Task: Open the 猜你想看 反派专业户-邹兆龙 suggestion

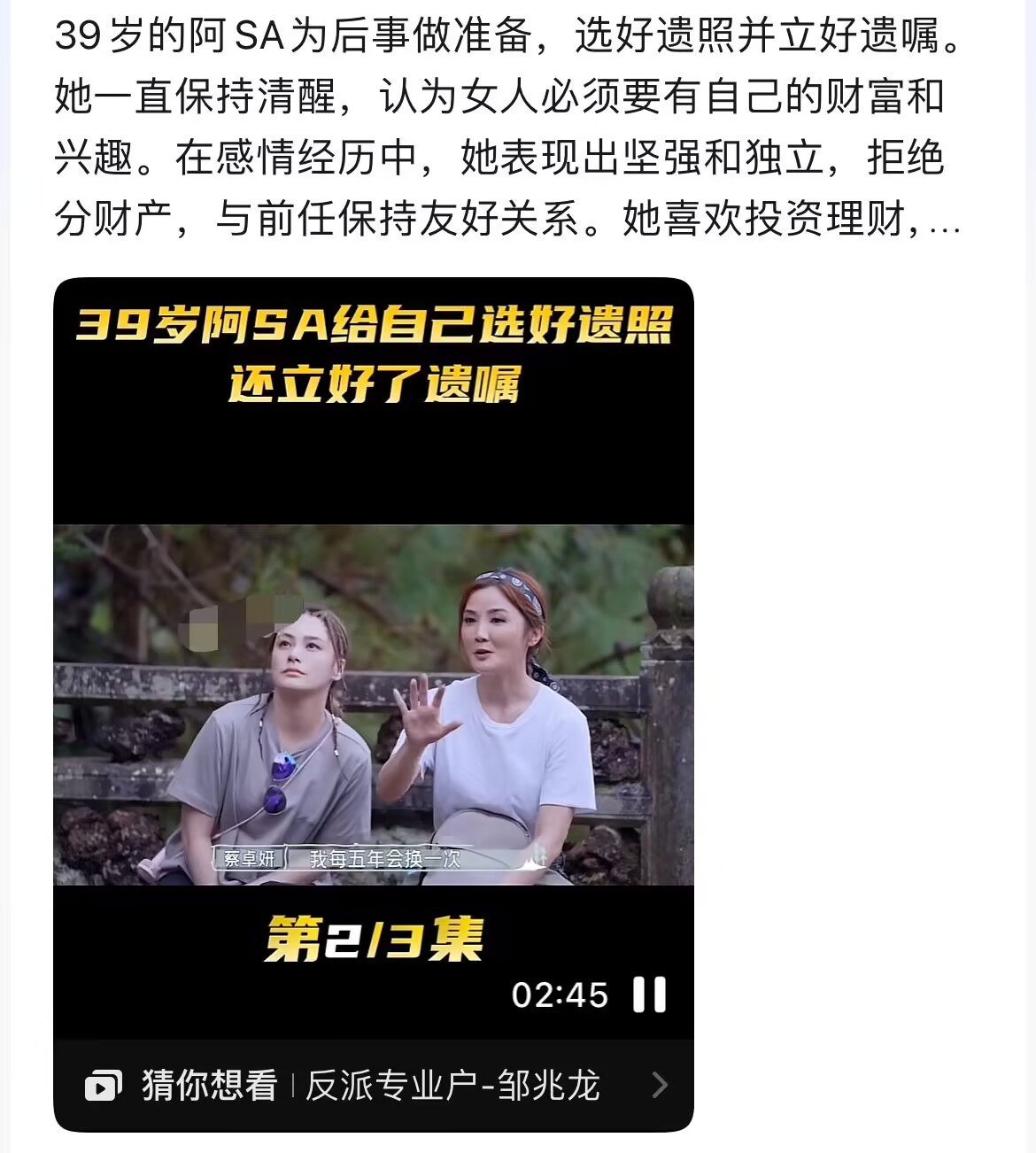Action: coord(374,1086)
